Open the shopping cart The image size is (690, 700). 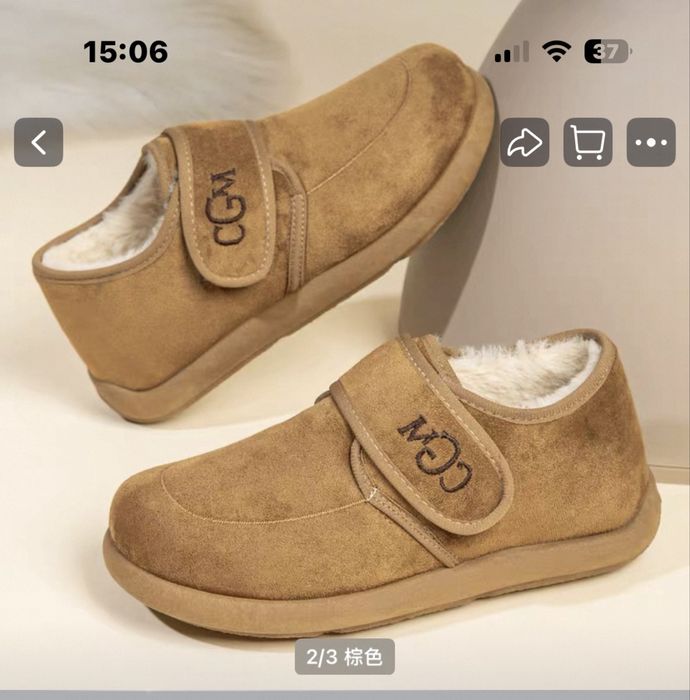point(588,142)
